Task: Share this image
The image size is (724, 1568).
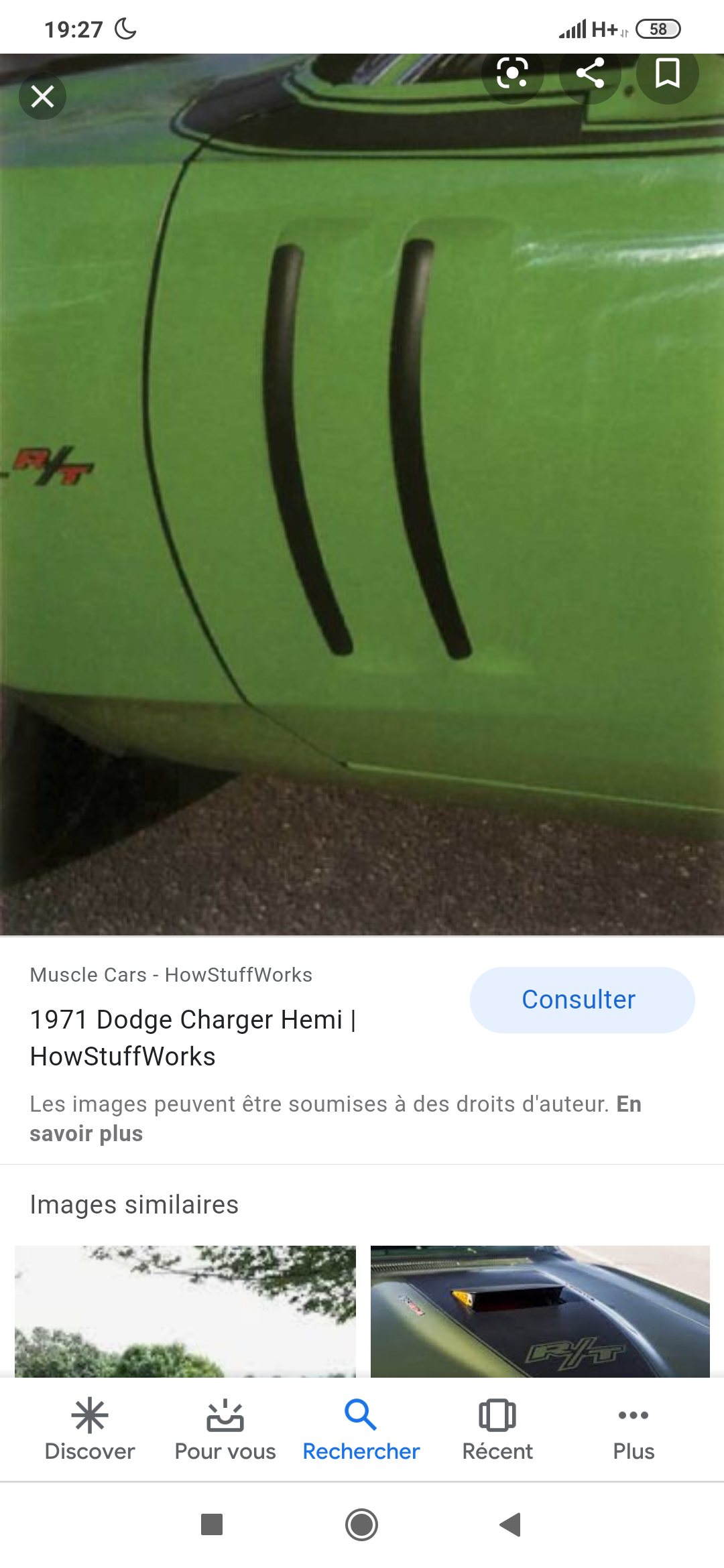Action: coord(591,73)
